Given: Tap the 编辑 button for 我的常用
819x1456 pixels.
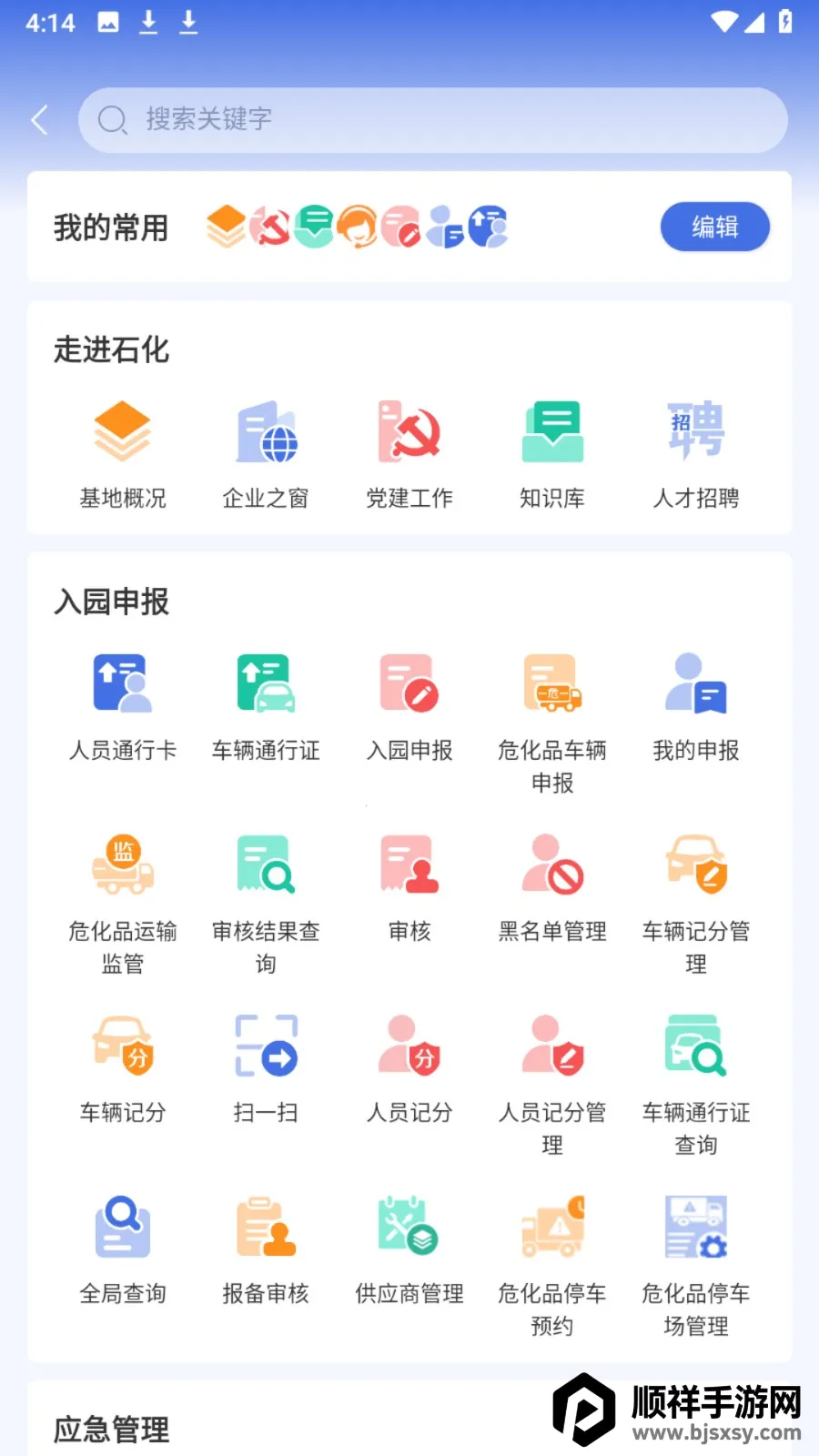Looking at the screenshot, I should (x=714, y=227).
